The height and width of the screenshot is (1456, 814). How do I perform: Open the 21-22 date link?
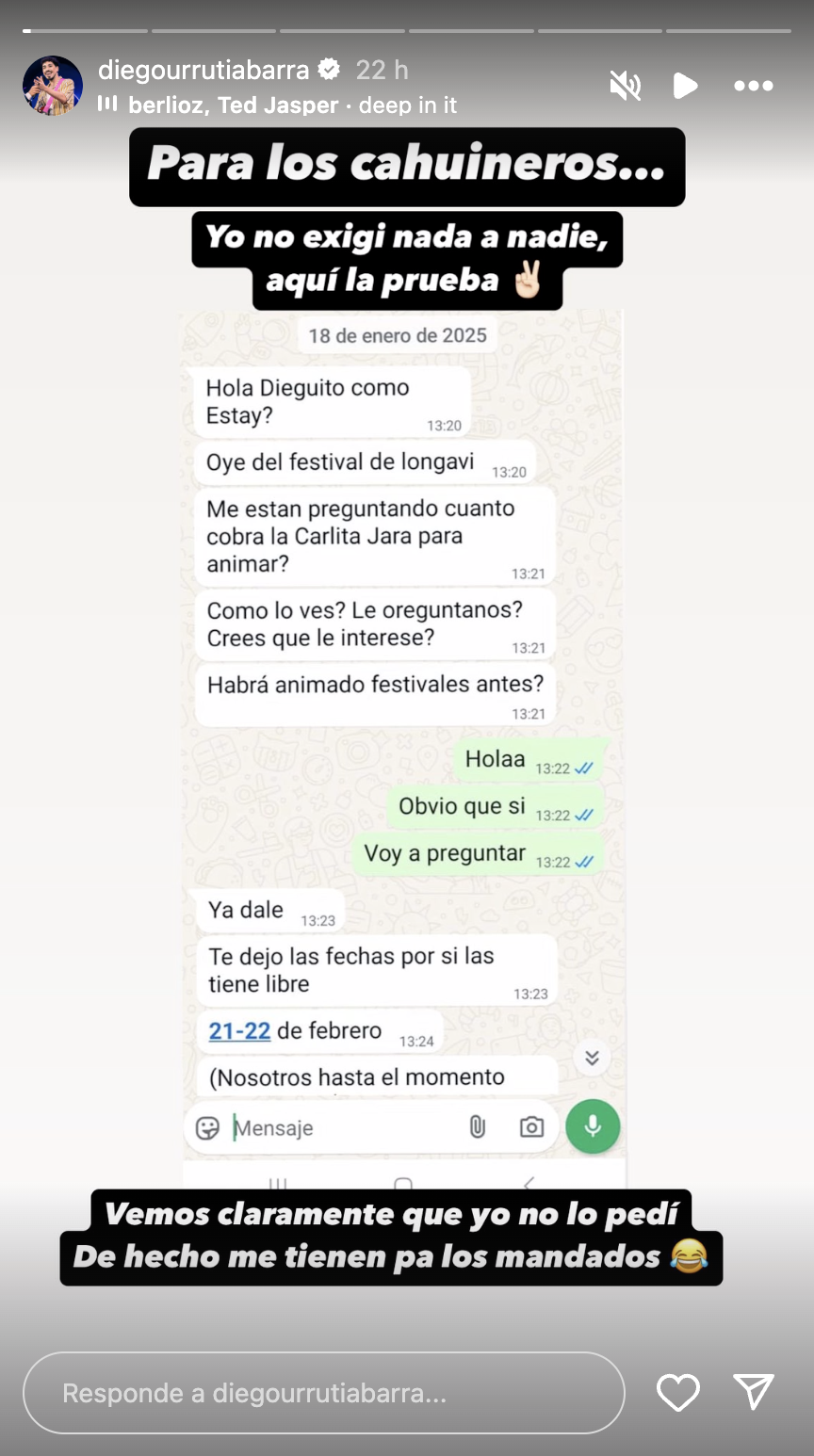[236, 1031]
